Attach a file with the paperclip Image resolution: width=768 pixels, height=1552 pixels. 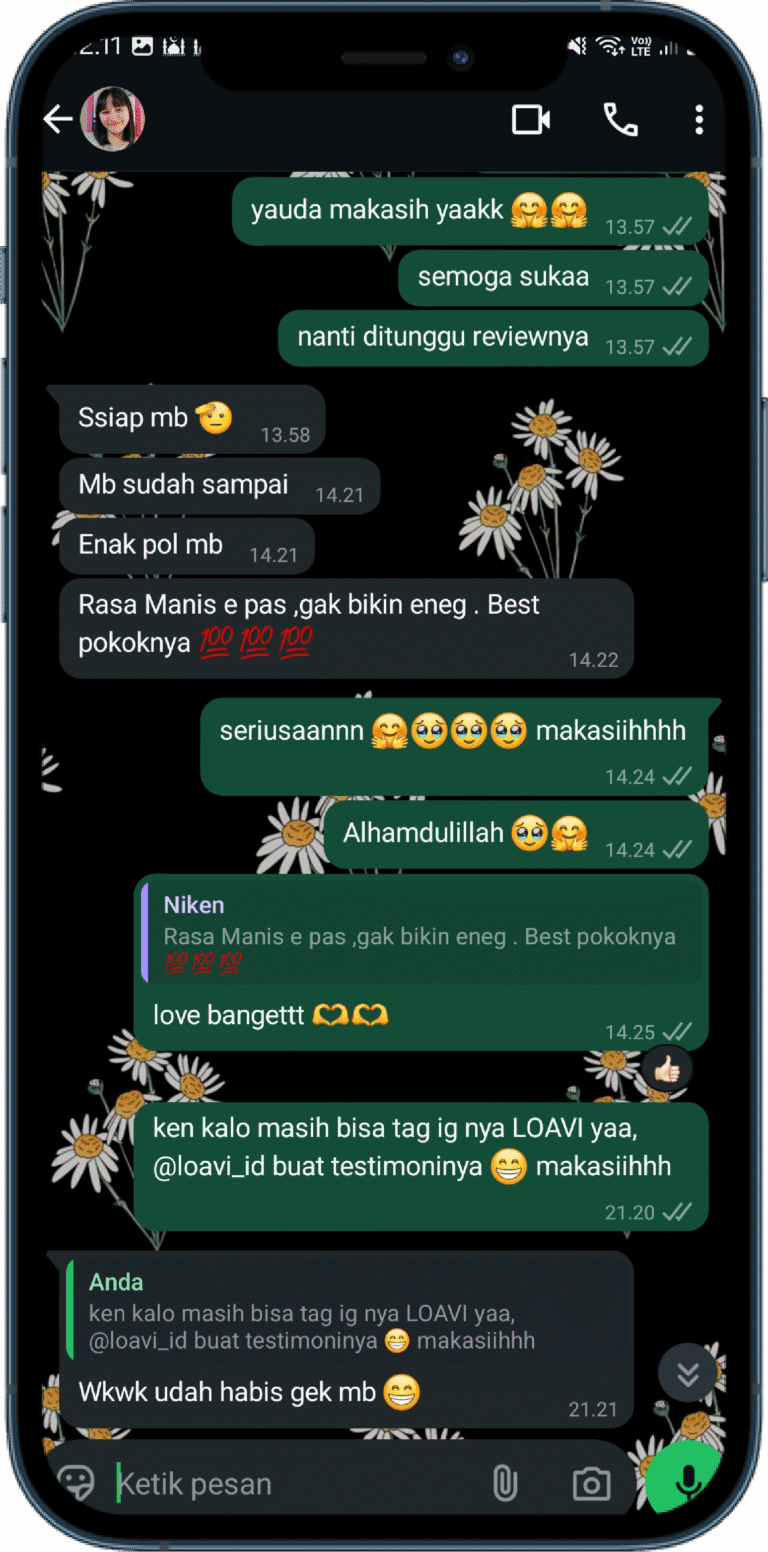click(505, 1483)
